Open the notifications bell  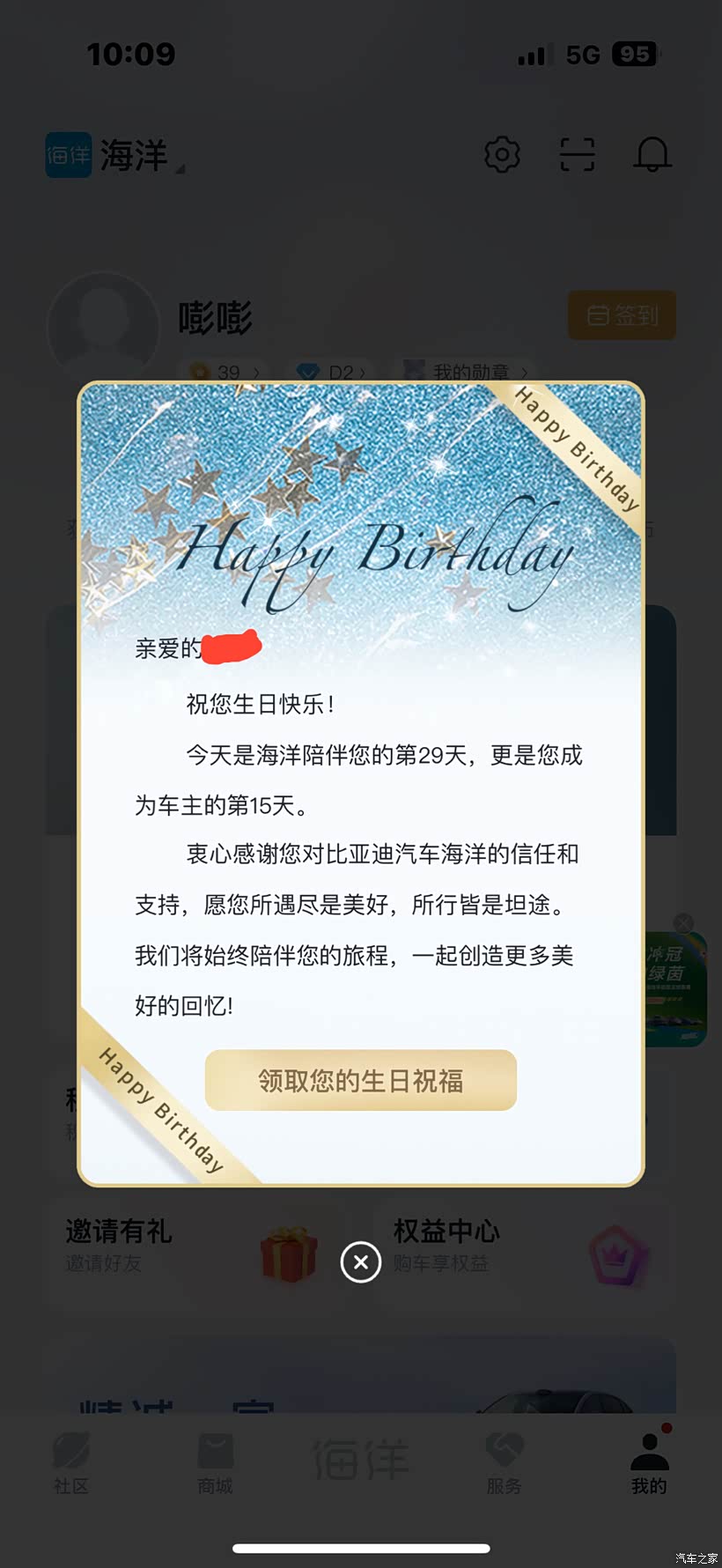click(652, 155)
